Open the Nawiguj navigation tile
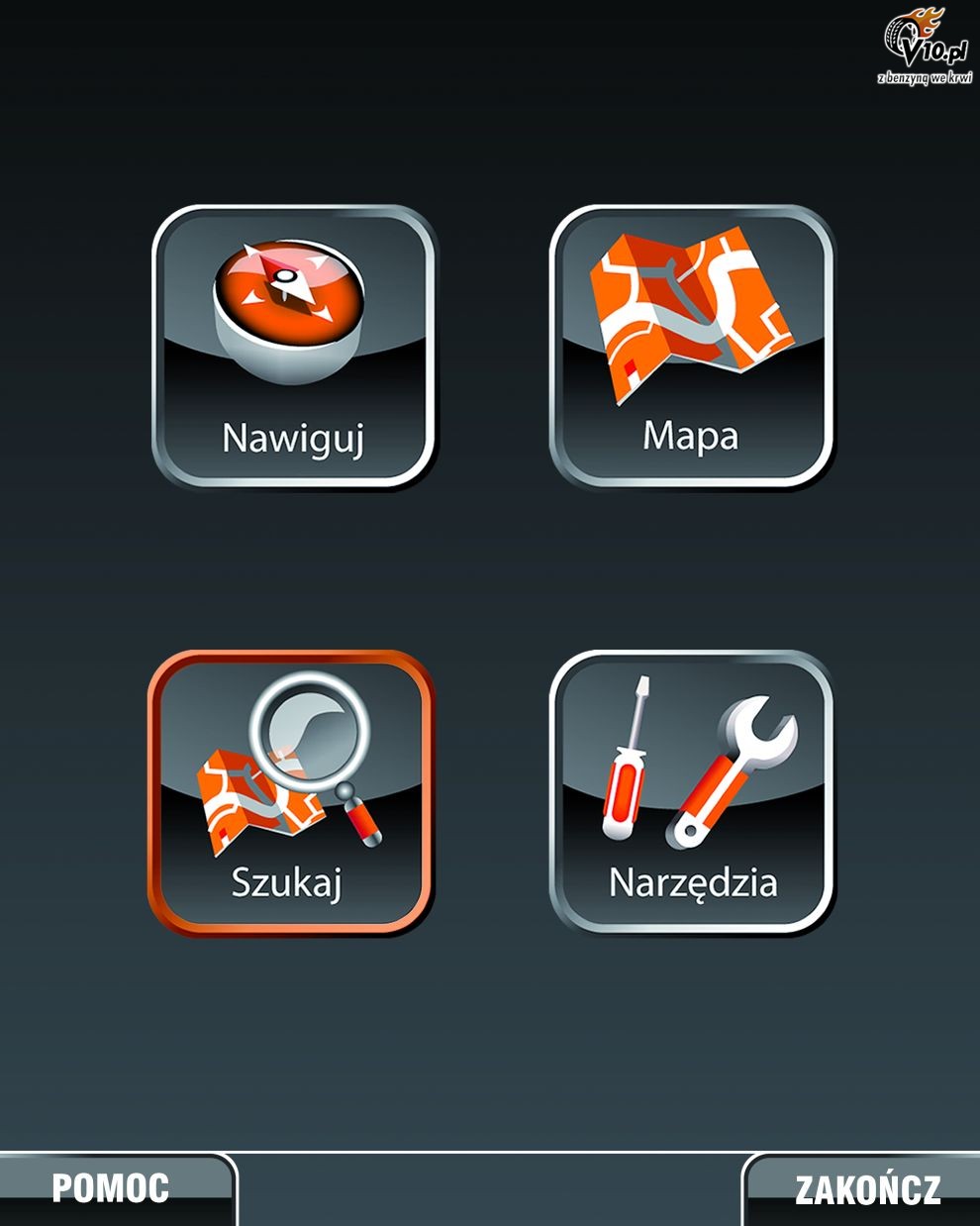 (293, 346)
